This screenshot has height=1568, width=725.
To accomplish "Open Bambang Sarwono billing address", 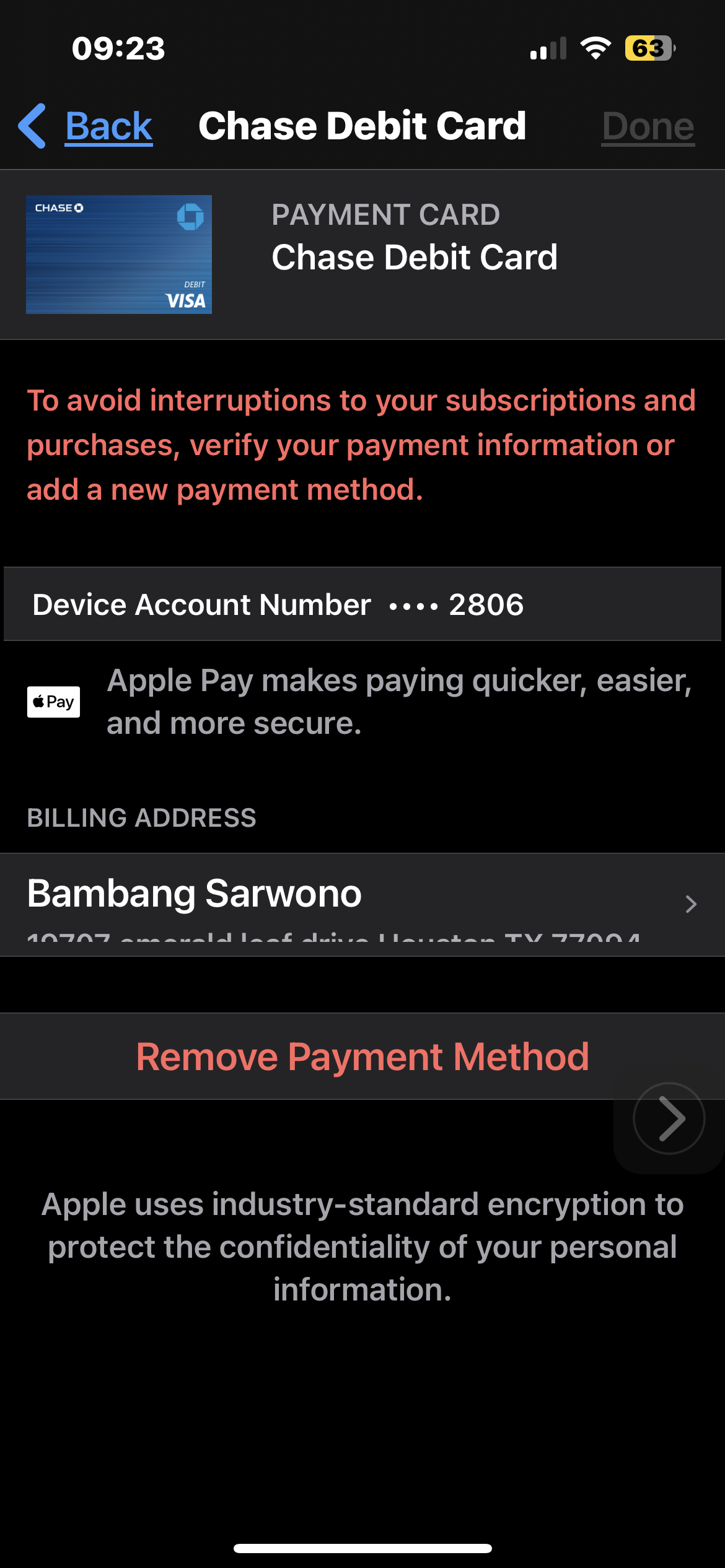I will [x=362, y=904].
